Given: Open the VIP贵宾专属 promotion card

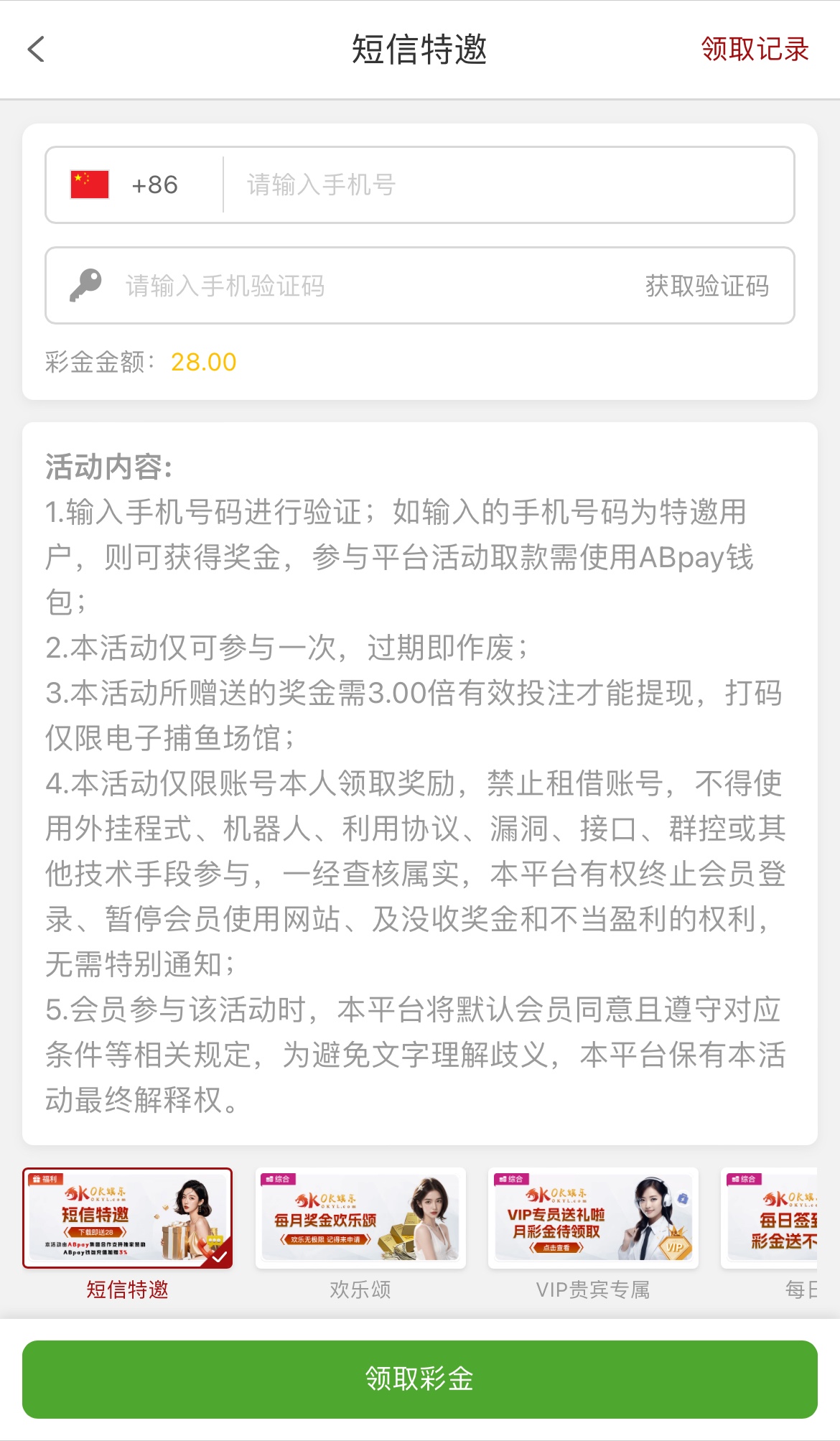Looking at the screenshot, I should [x=593, y=1218].
